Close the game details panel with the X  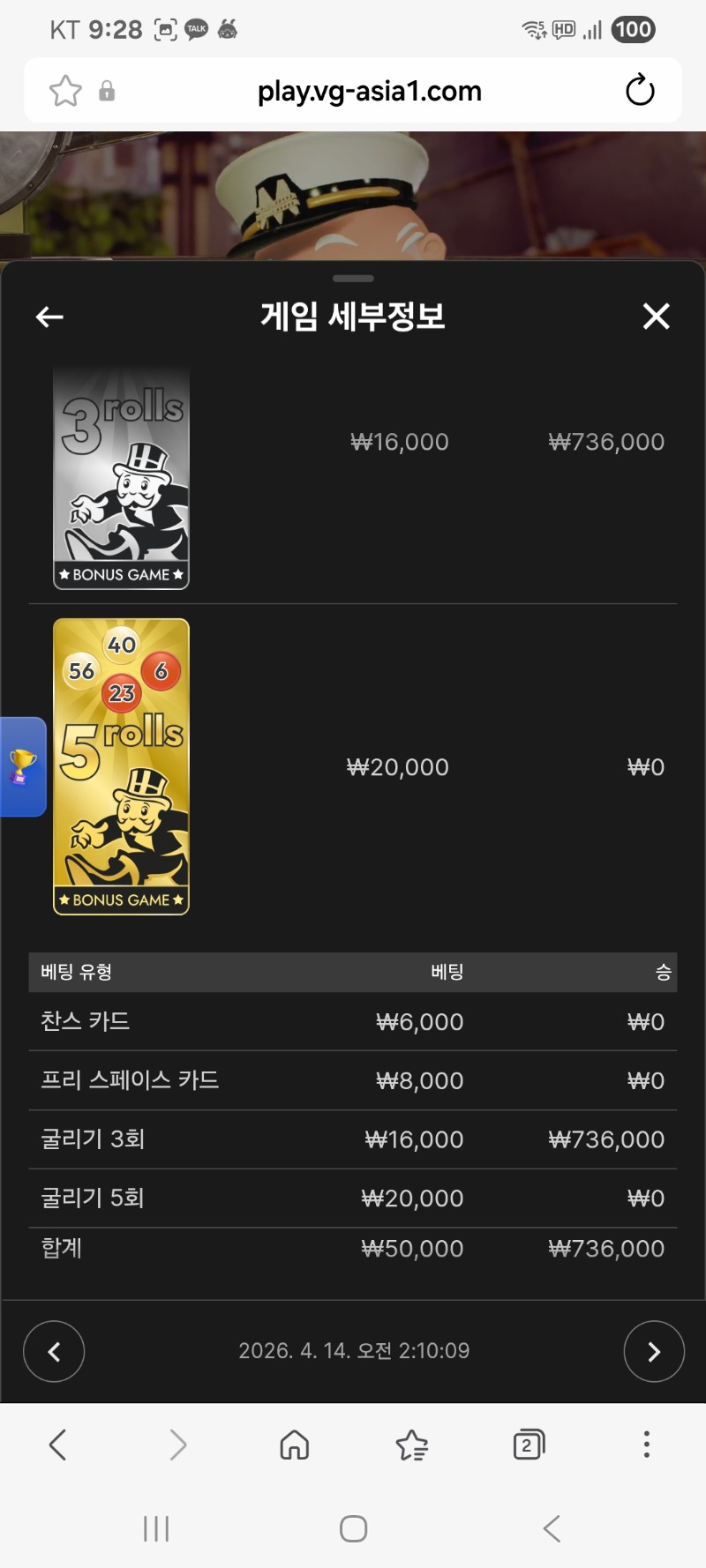(656, 317)
